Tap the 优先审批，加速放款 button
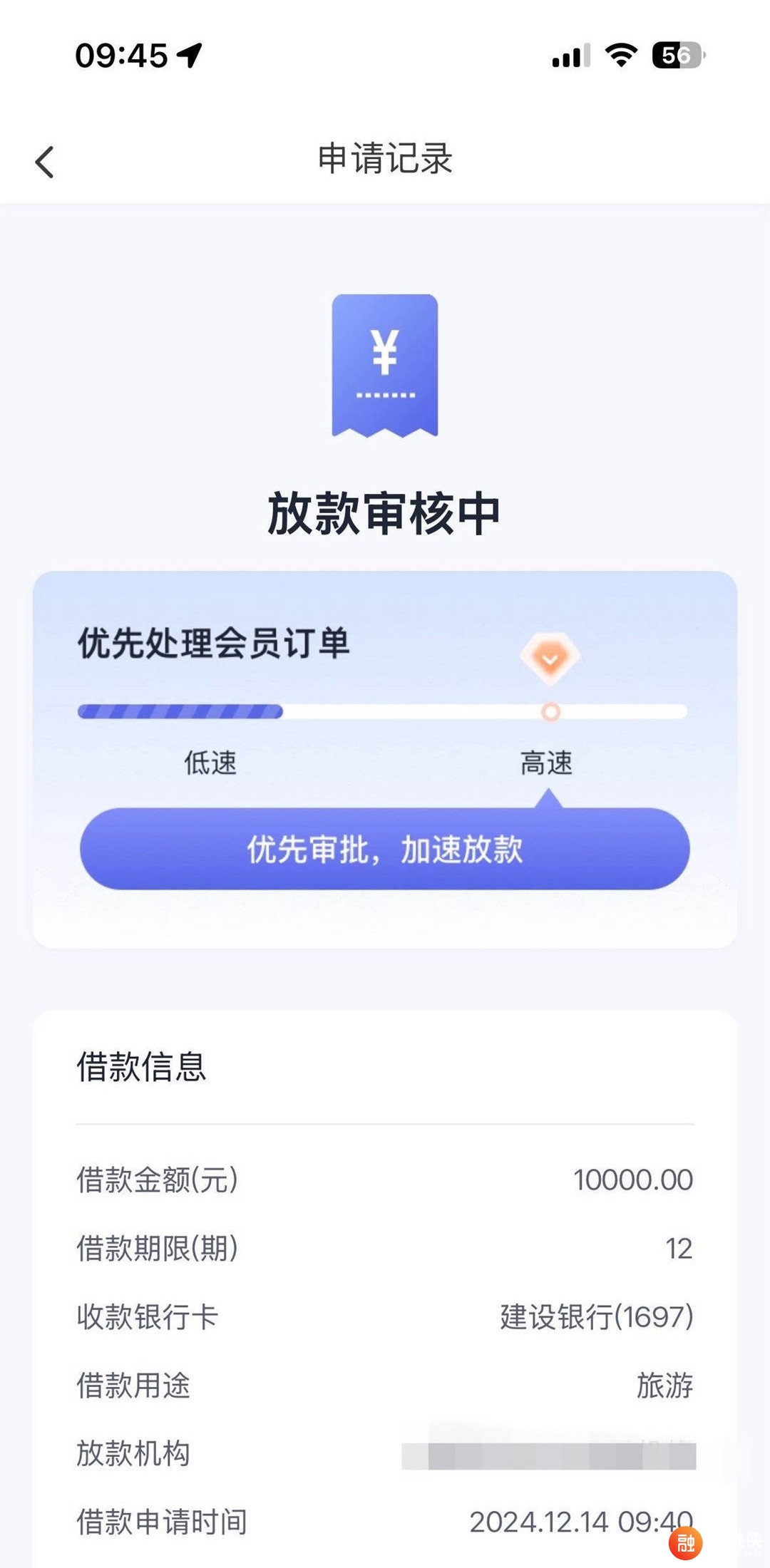Image resolution: width=770 pixels, height=1568 pixels. coord(385,848)
